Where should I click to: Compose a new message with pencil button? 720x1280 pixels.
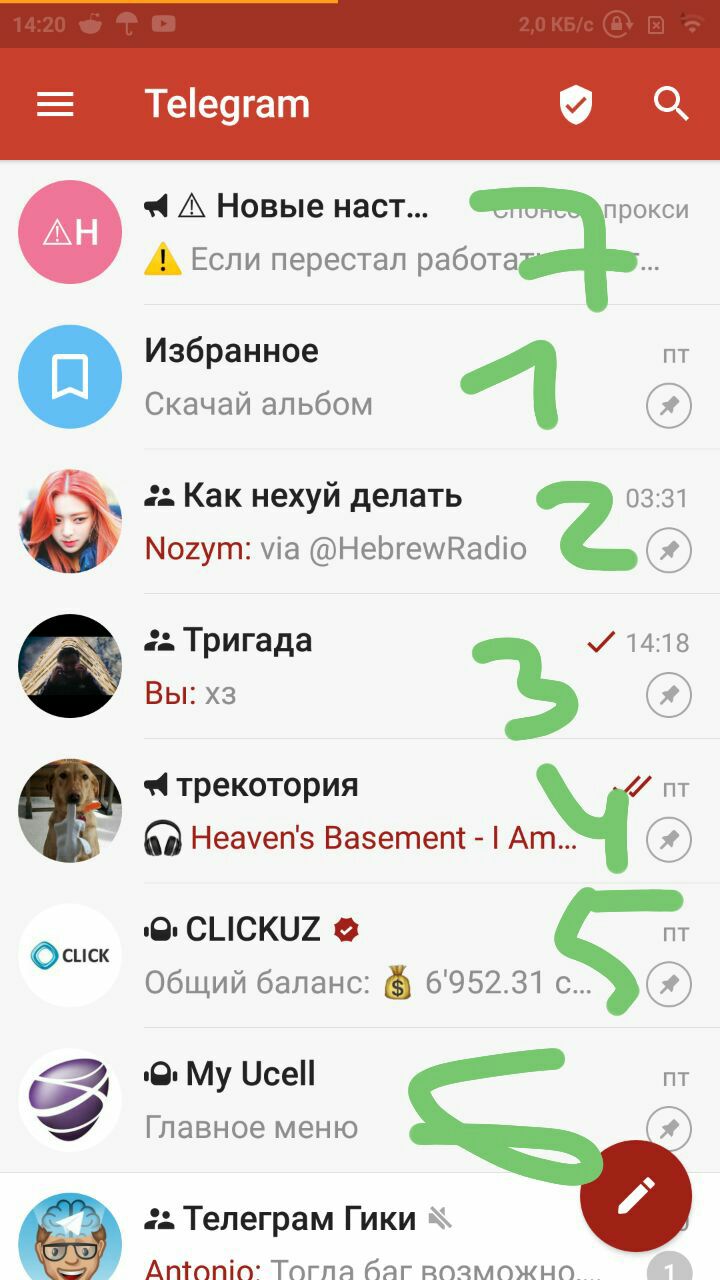pos(636,1195)
